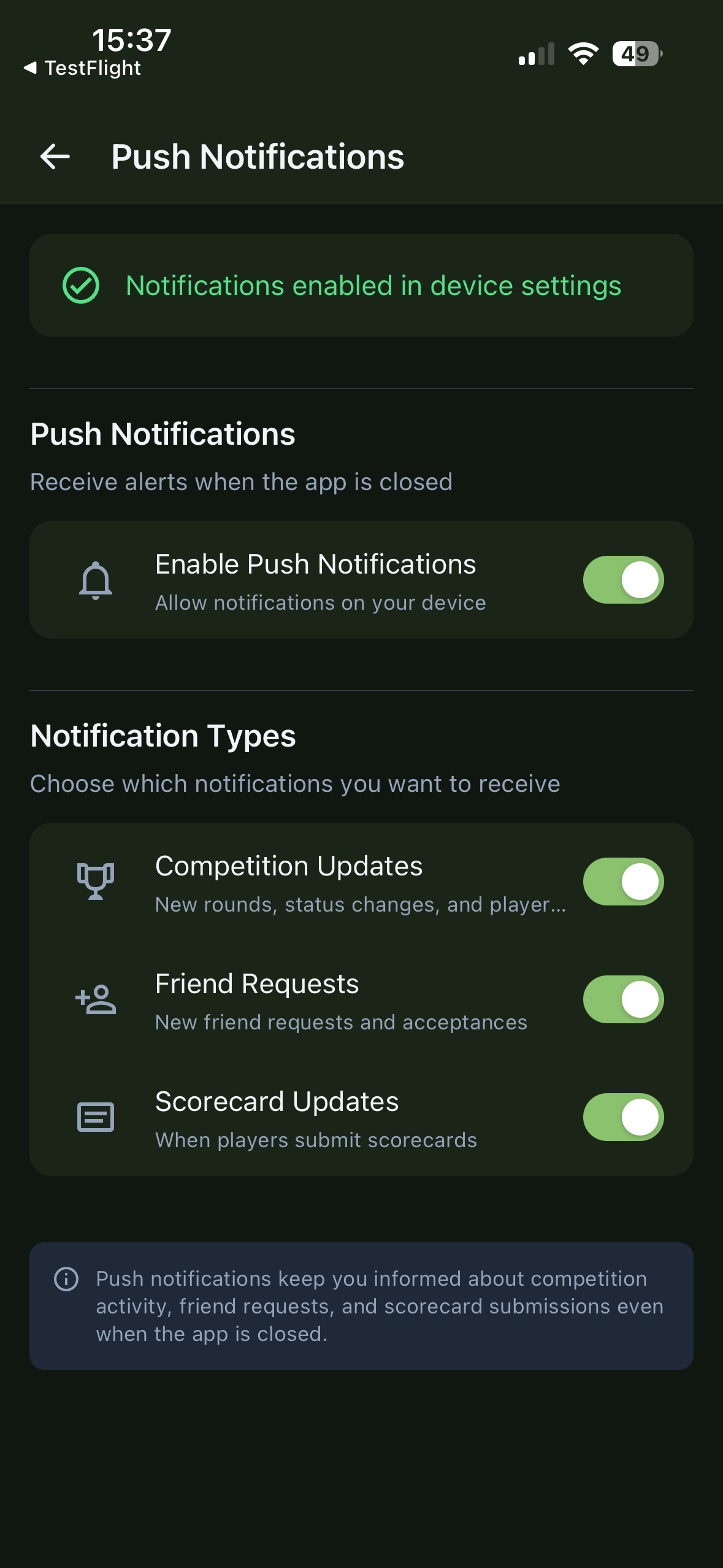Image resolution: width=723 pixels, height=1568 pixels.
Task: Switch off Scorecard Updates notifications
Action: point(622,1117)
